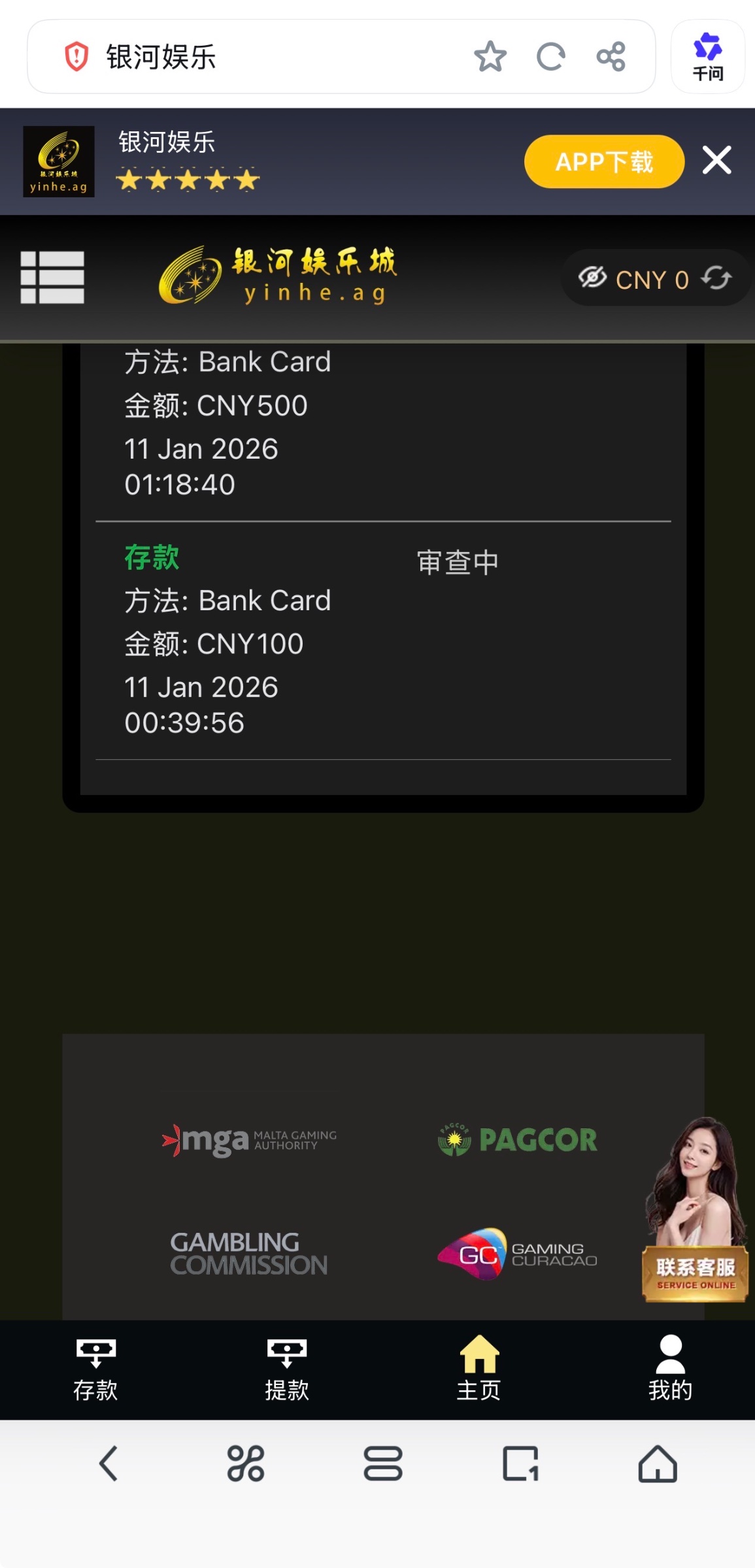Open the browser menu with two bars
This screenshot has height=1568, width=755.
point(383,1463)
